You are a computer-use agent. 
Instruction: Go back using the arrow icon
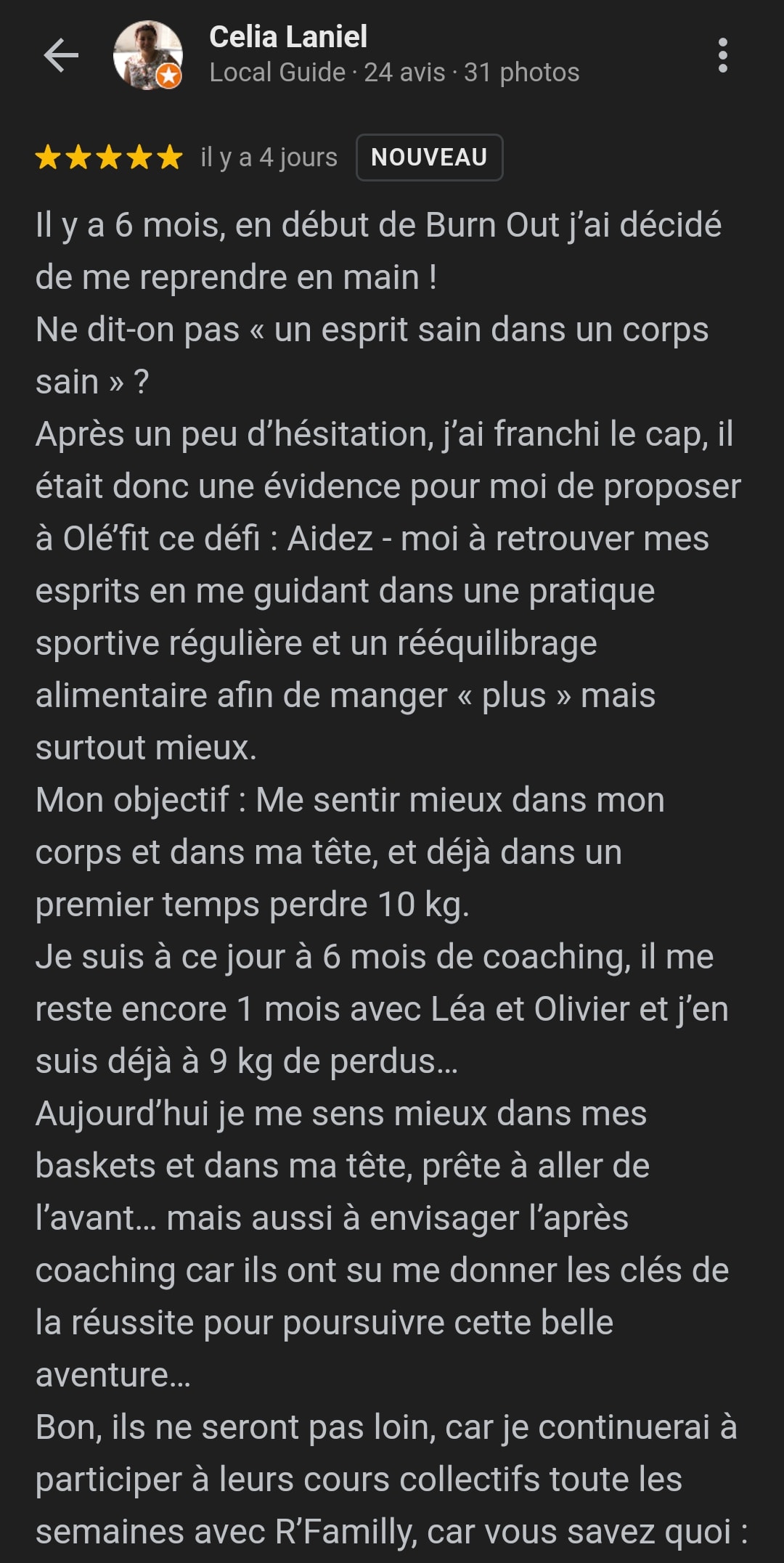click(61, 55)
